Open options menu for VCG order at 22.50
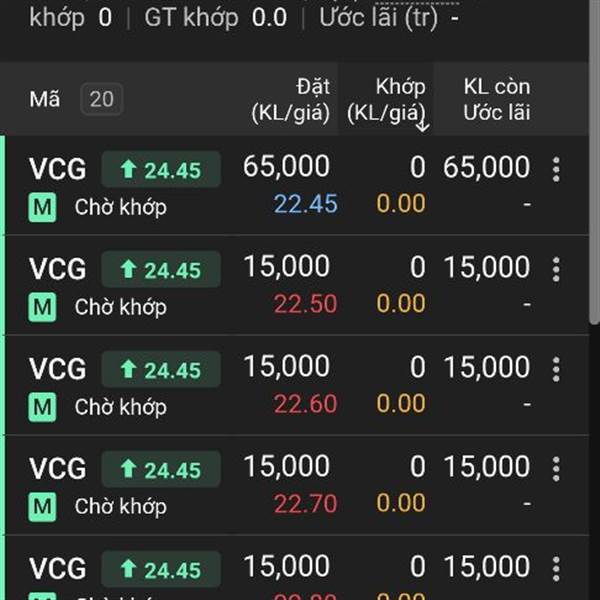The height and width of the screenshot is (600, 600). point(557,270)
